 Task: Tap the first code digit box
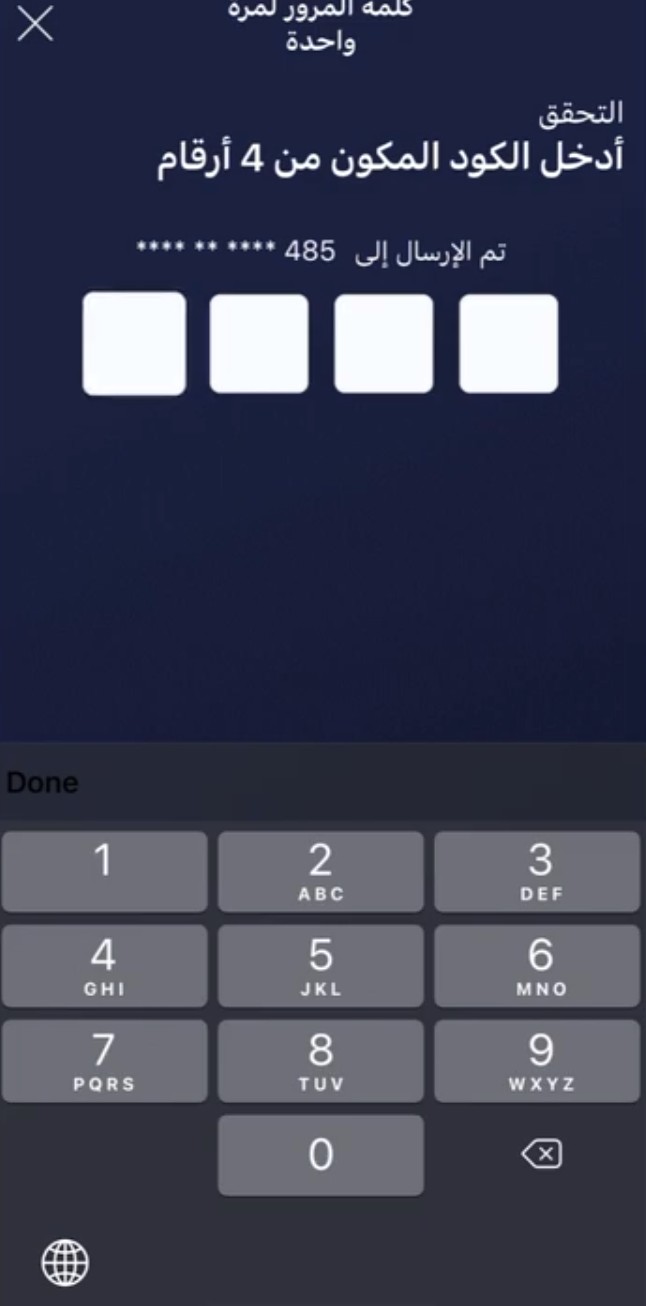(134, 343)
